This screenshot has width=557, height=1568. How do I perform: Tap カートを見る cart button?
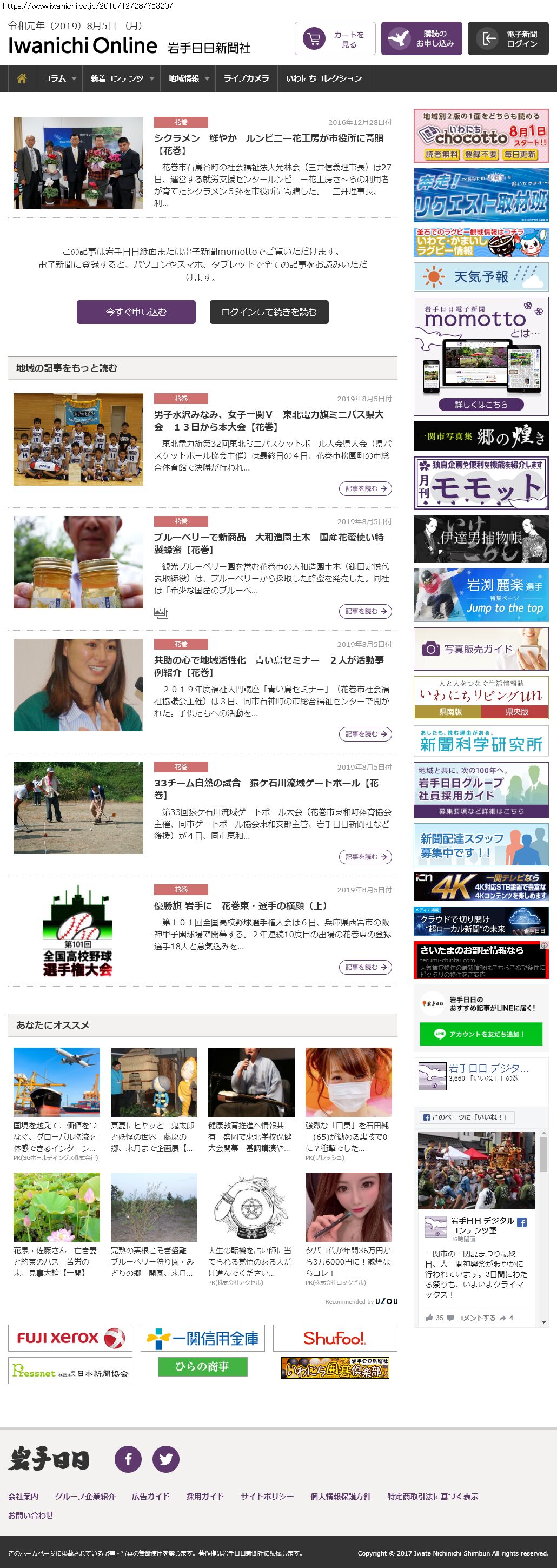coord(335,39)
